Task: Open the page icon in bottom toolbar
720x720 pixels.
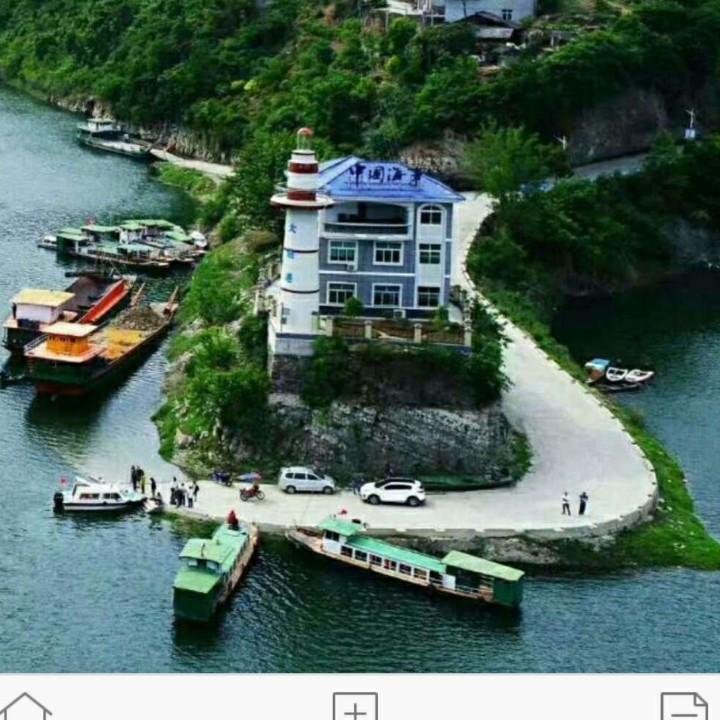Action: (684, 707)
